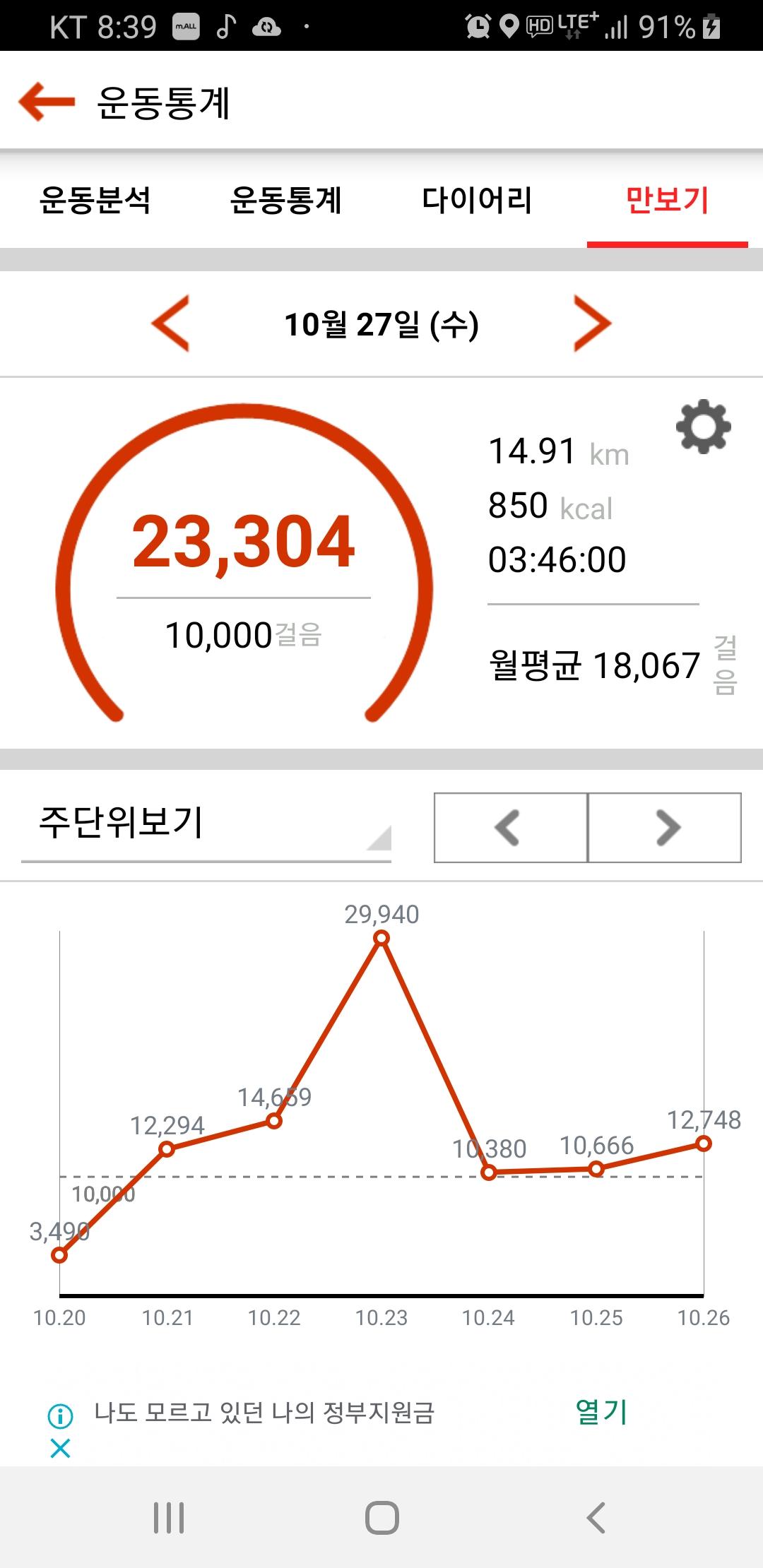The image size is (763, 1568).
Task: Select the 만보기 tab
Action: (667, 200)
